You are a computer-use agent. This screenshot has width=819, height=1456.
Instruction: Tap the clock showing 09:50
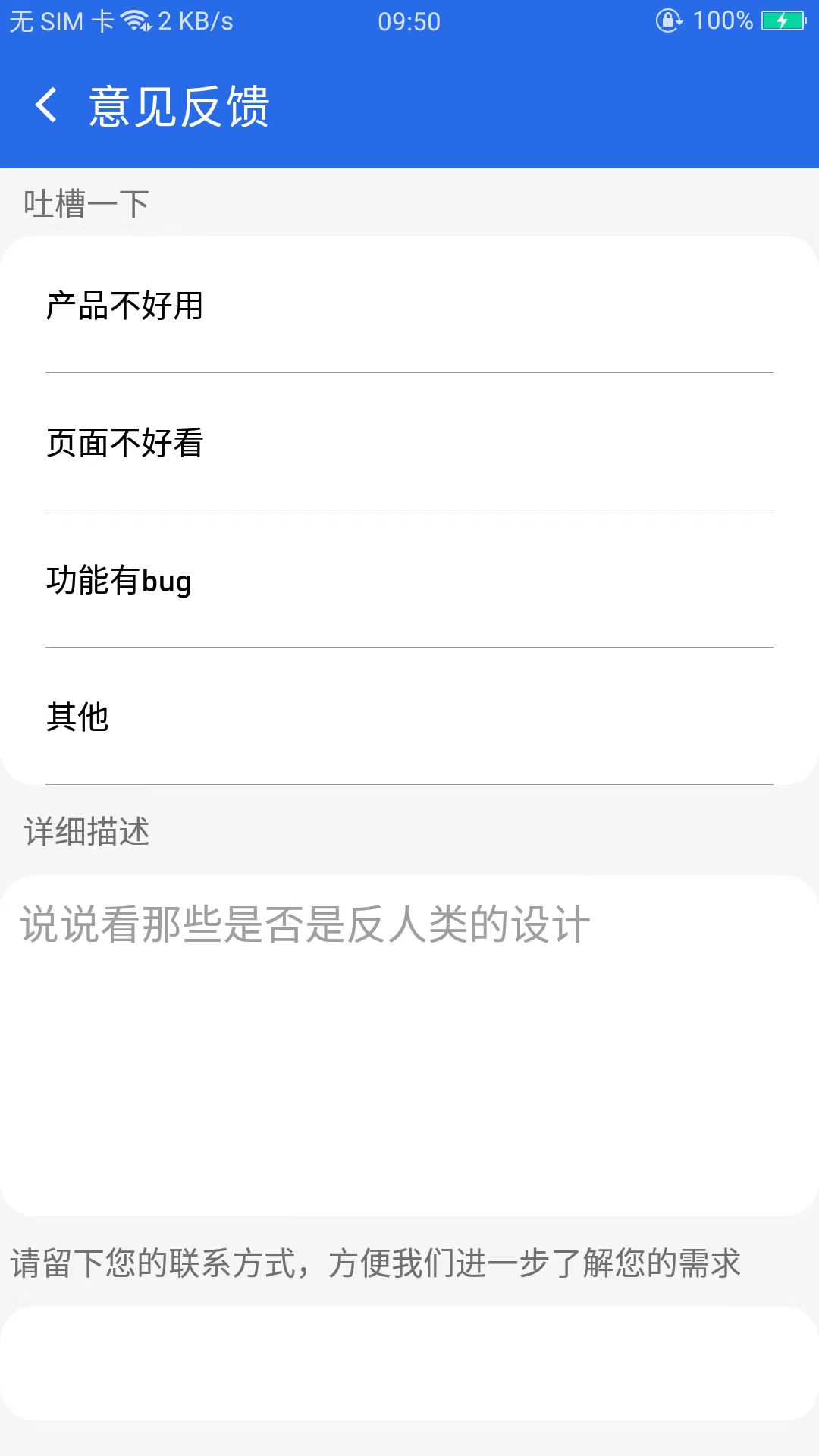click(x=409, y=22)
